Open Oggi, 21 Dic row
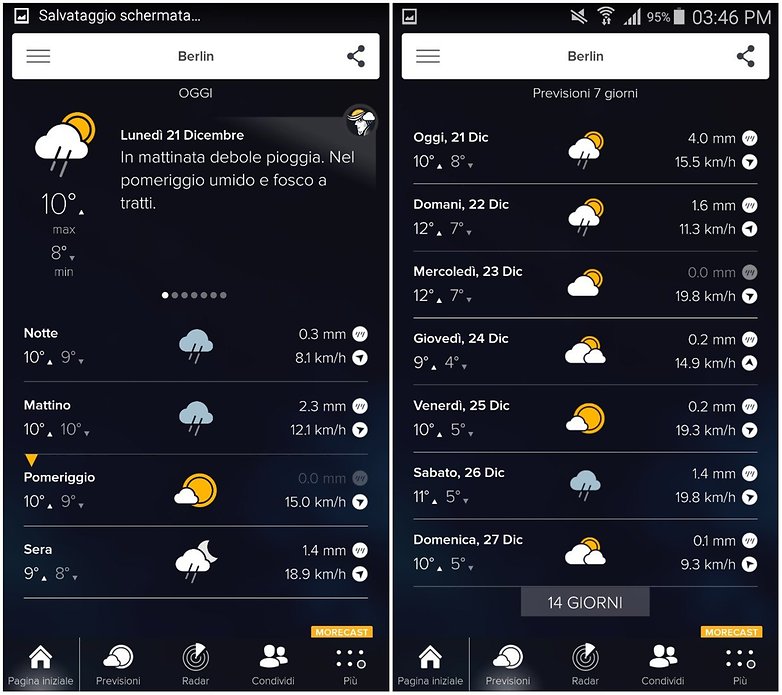Image resolution: width=782 pixels, height=695 pixels. coord(585,149)
